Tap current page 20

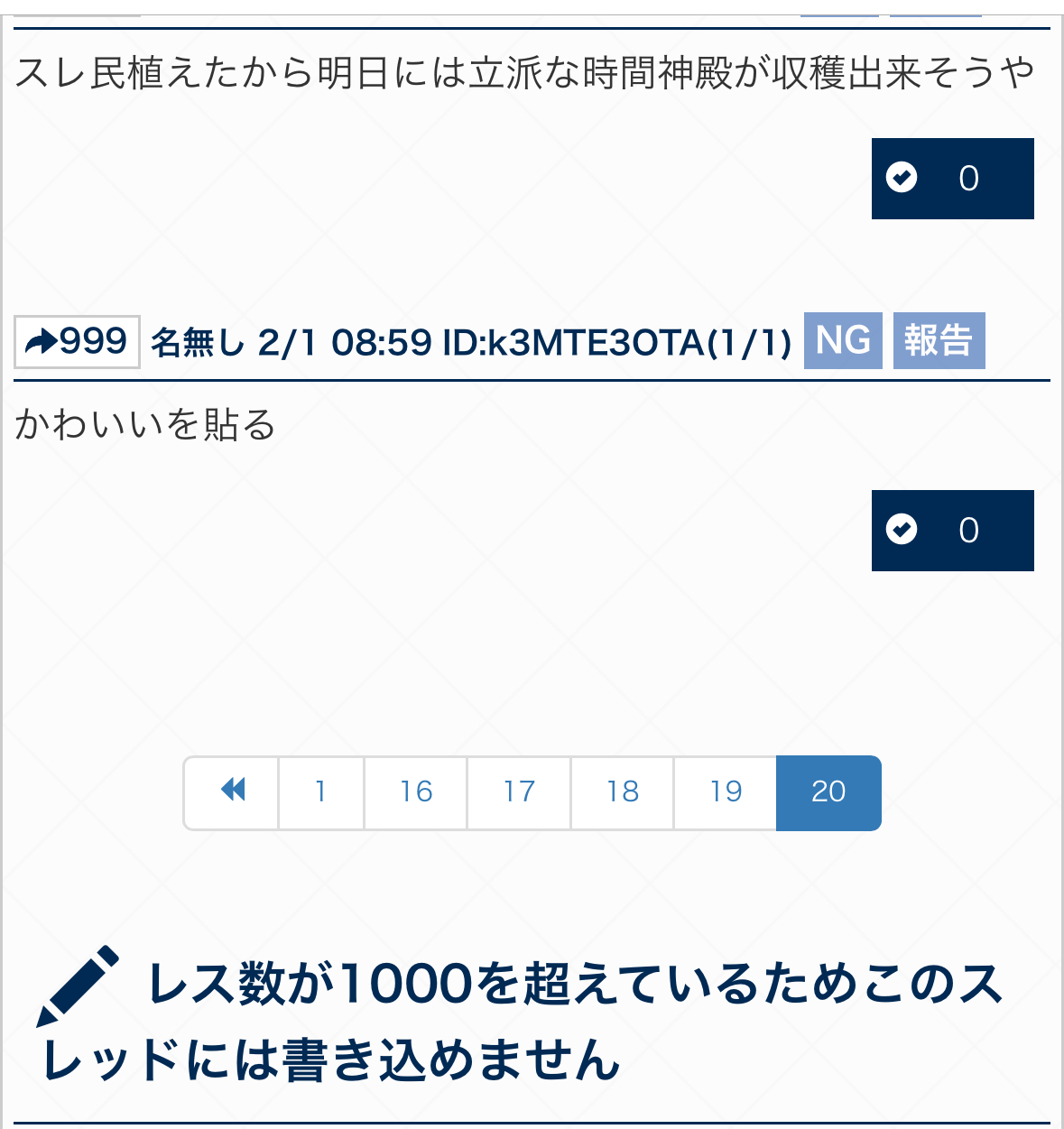tap(828, 791)
